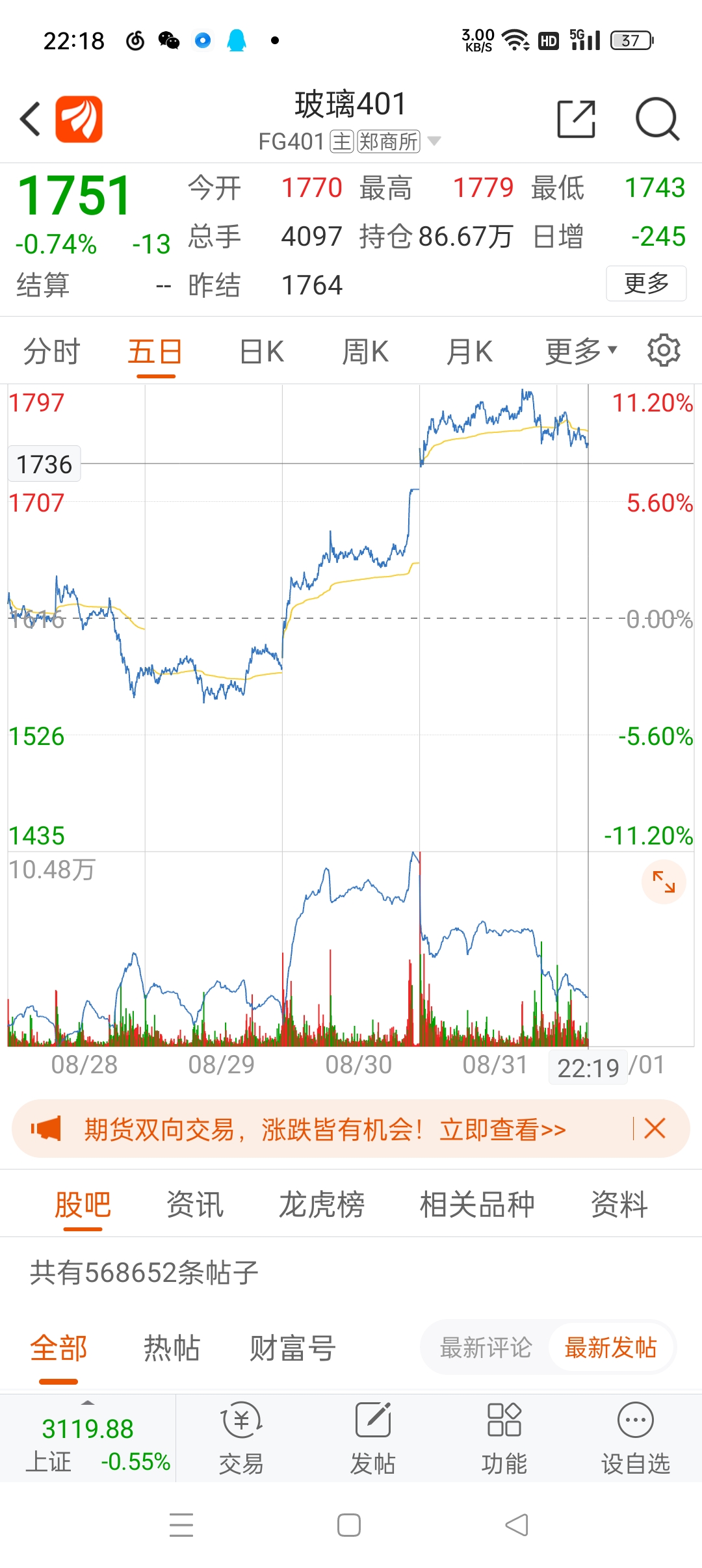
Task: Go back using the top-left arrow
Action: click(x=30, y=119)
